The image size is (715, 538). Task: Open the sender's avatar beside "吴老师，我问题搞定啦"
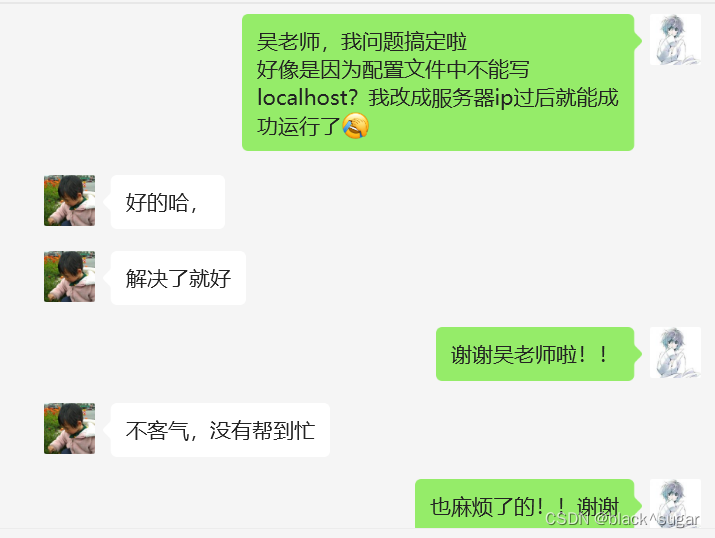pyautogui.click(x=675, y=40)
